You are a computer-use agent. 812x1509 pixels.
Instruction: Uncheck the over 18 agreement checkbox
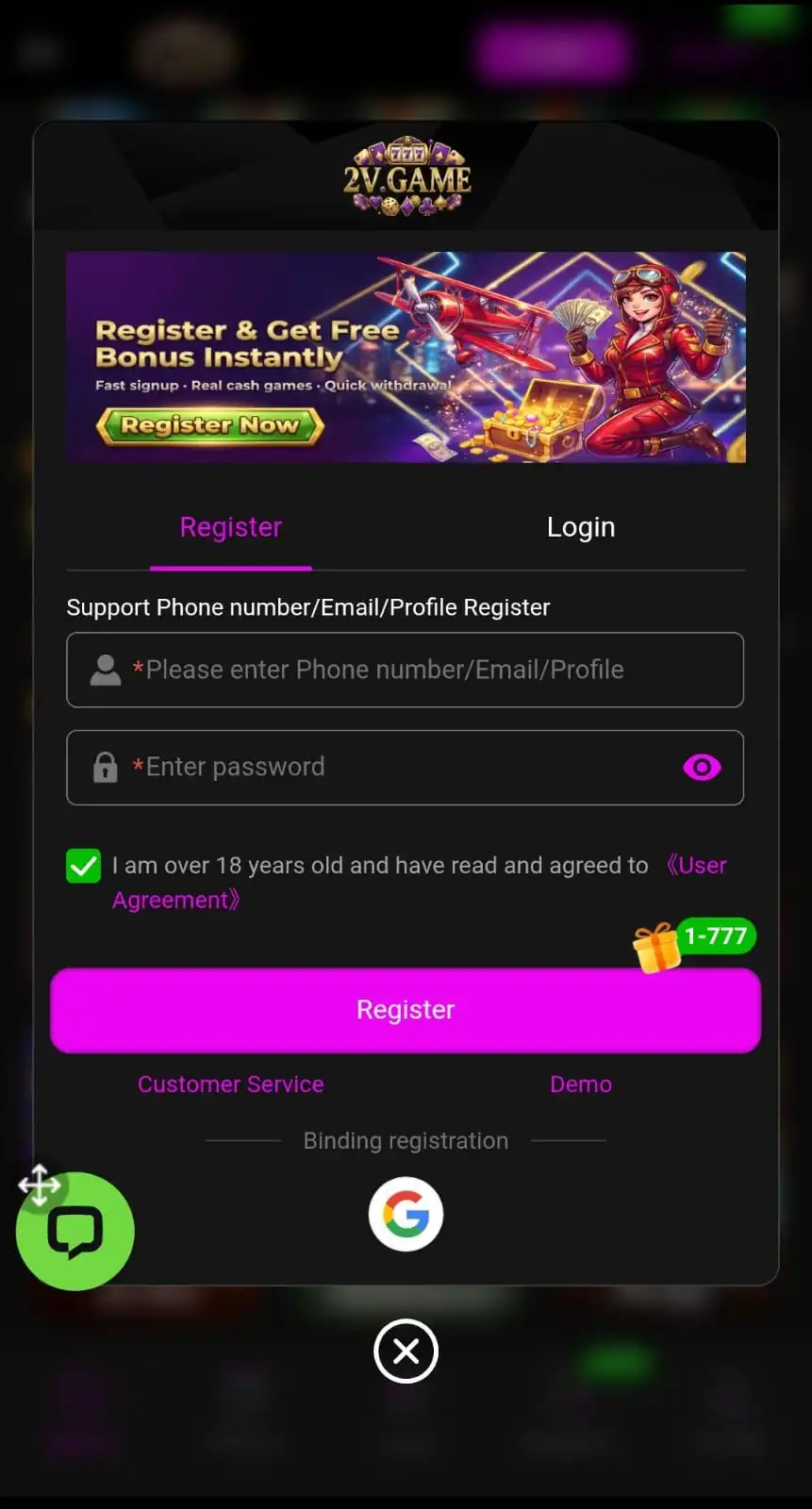coord(84,866)
